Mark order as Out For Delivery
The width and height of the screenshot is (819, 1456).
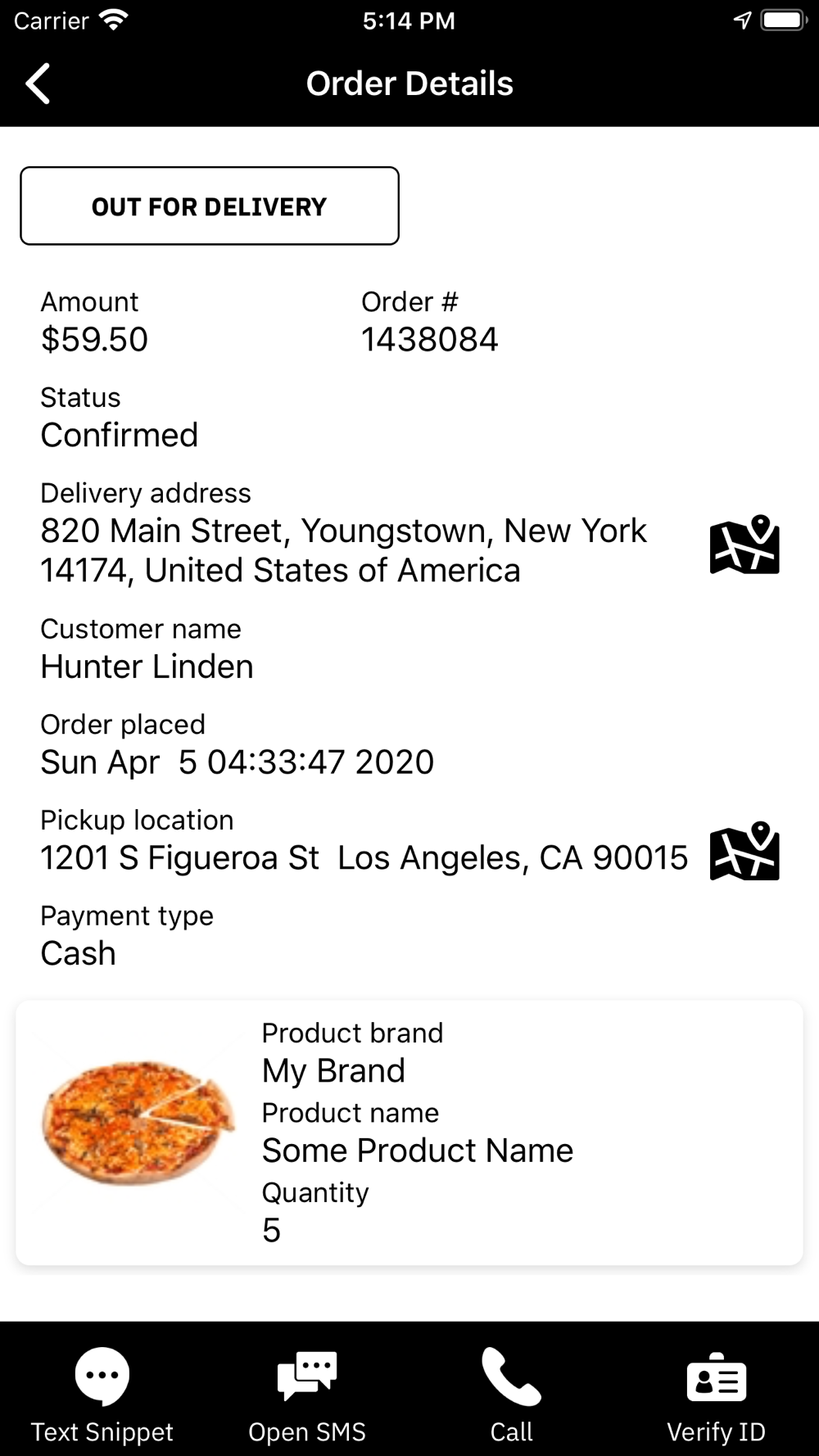(x=210, y=206)
